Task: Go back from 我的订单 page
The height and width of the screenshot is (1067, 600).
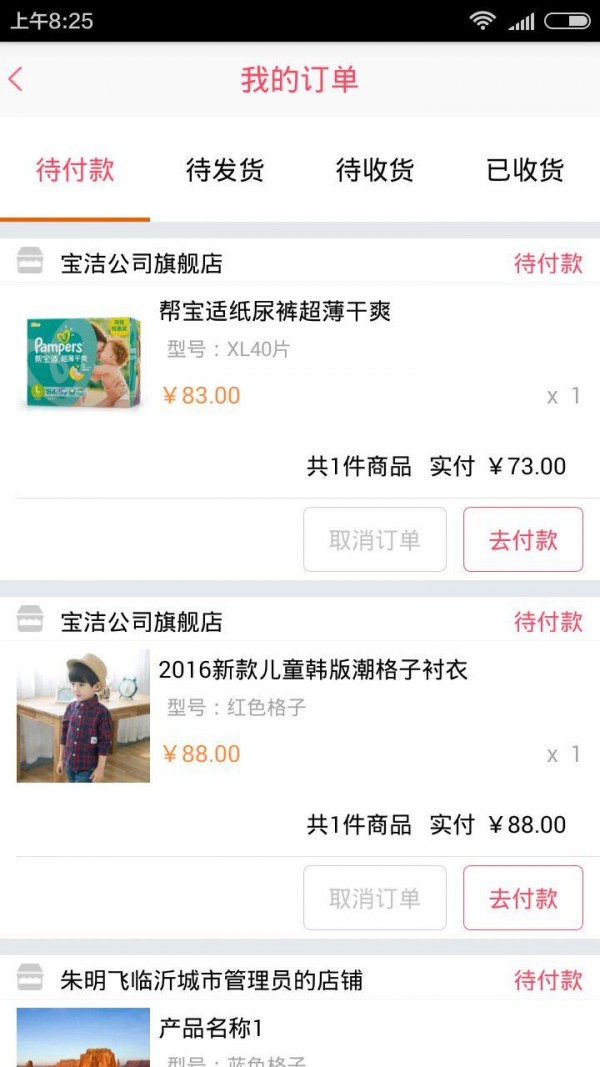Action: tap(16, 80)
